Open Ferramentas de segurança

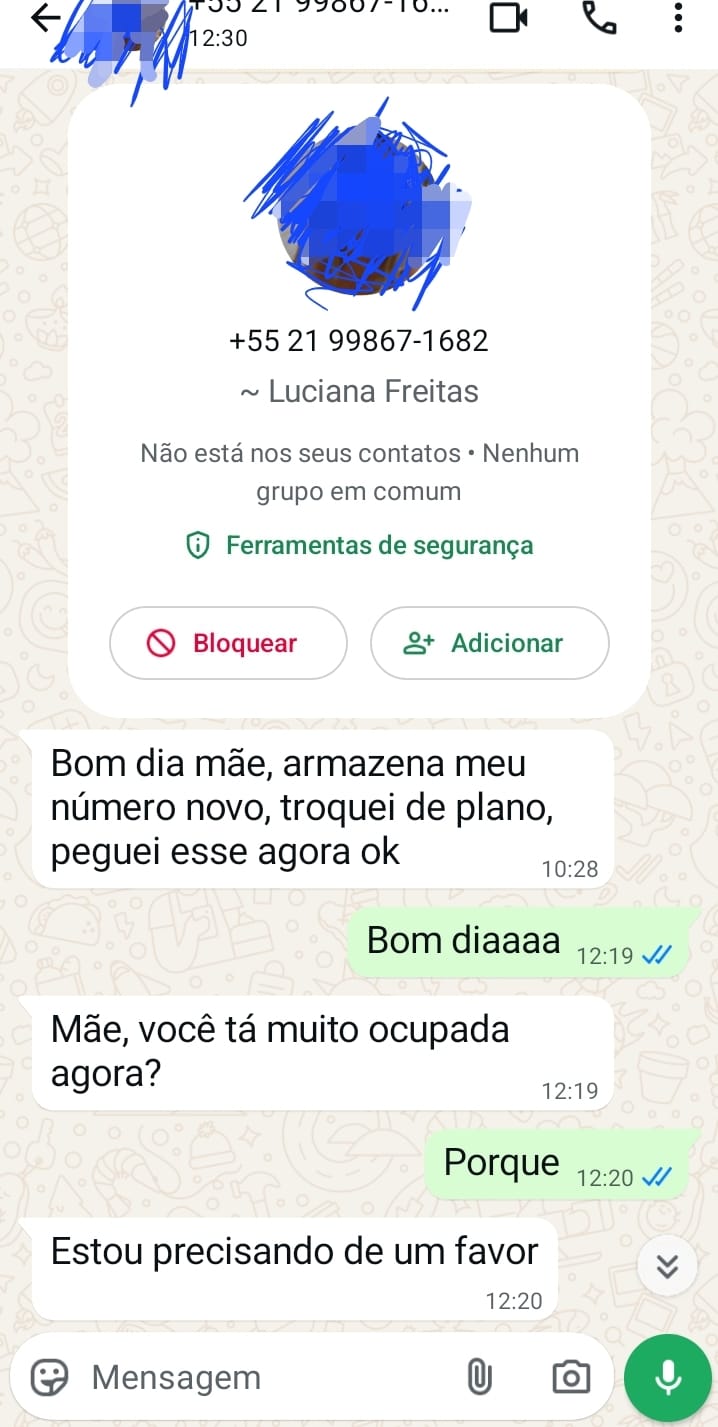[x=360, y=545]
